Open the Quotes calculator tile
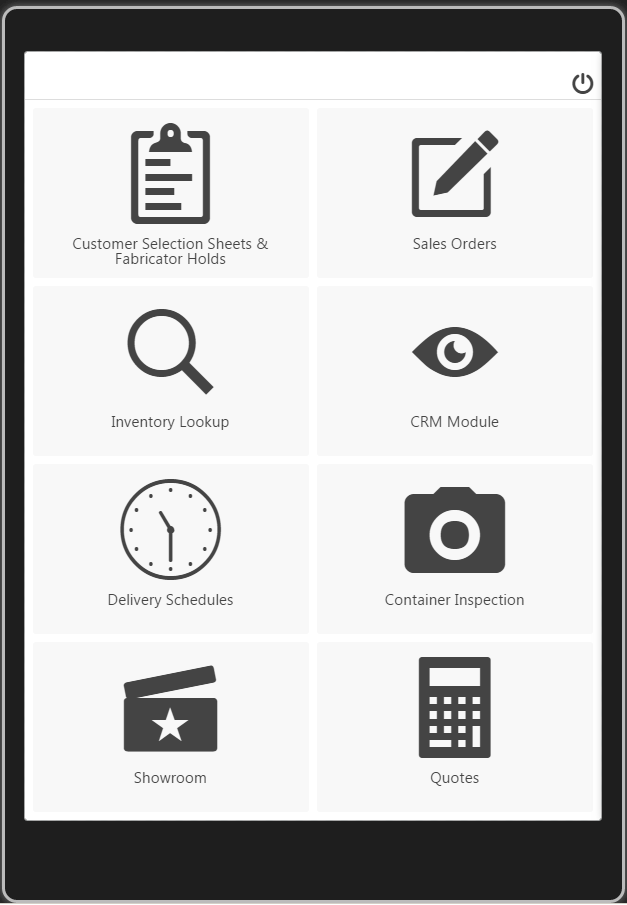Viewport: 627px width, 905px height. point(455,727)
